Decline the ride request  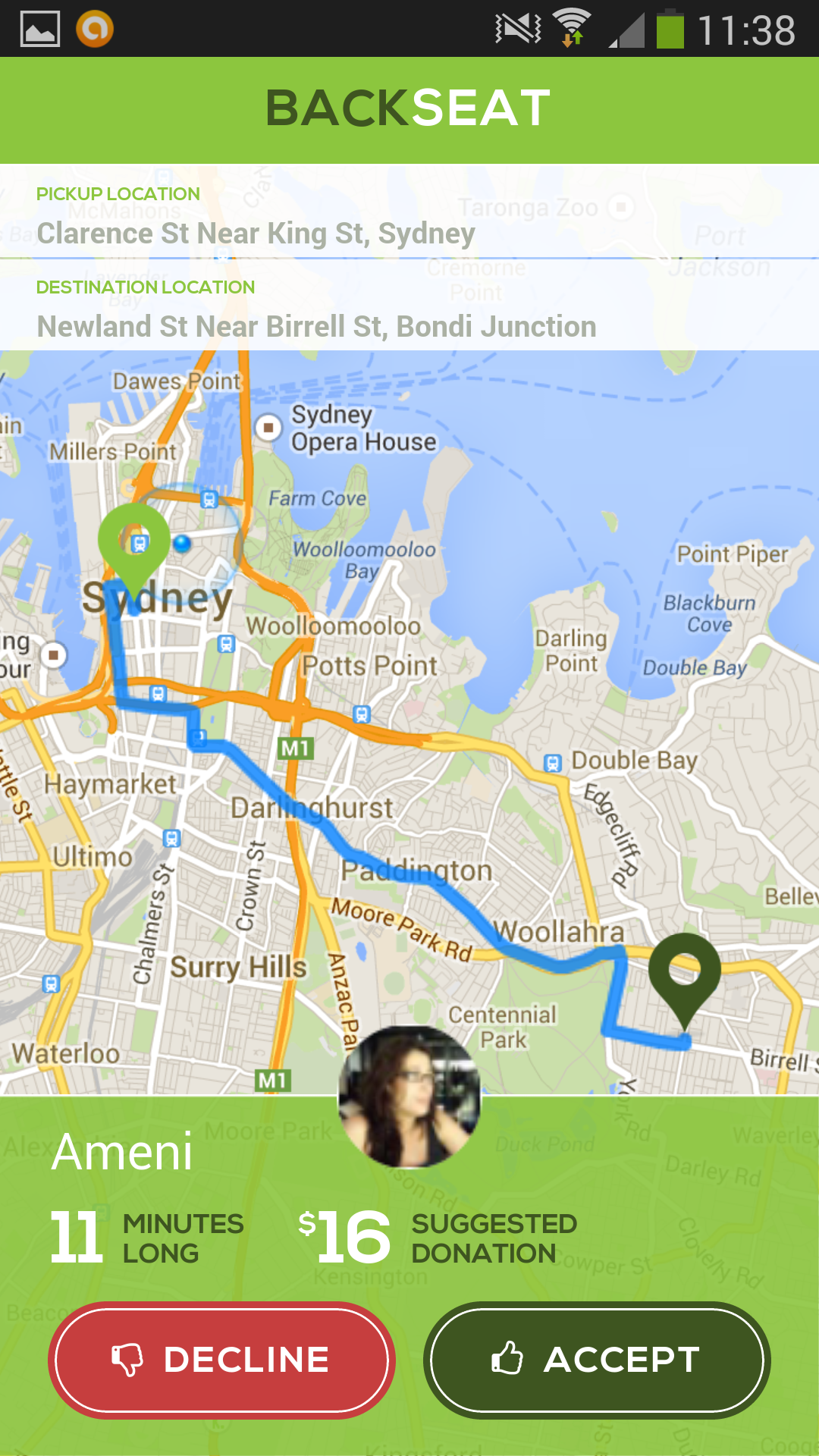click(221, 1360)
